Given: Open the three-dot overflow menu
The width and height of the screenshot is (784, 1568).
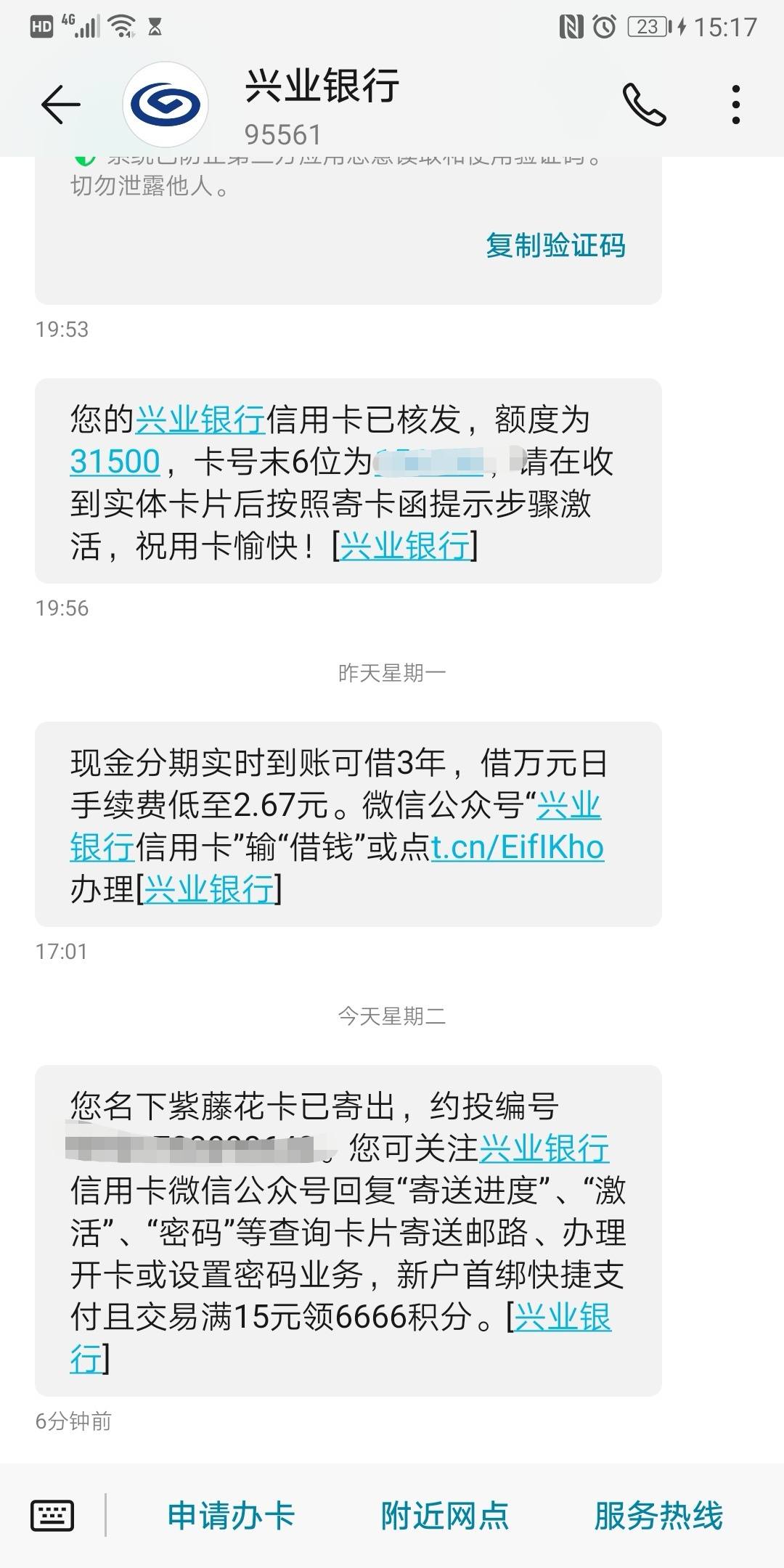Looking at the screenshot, I should (736, 105).
